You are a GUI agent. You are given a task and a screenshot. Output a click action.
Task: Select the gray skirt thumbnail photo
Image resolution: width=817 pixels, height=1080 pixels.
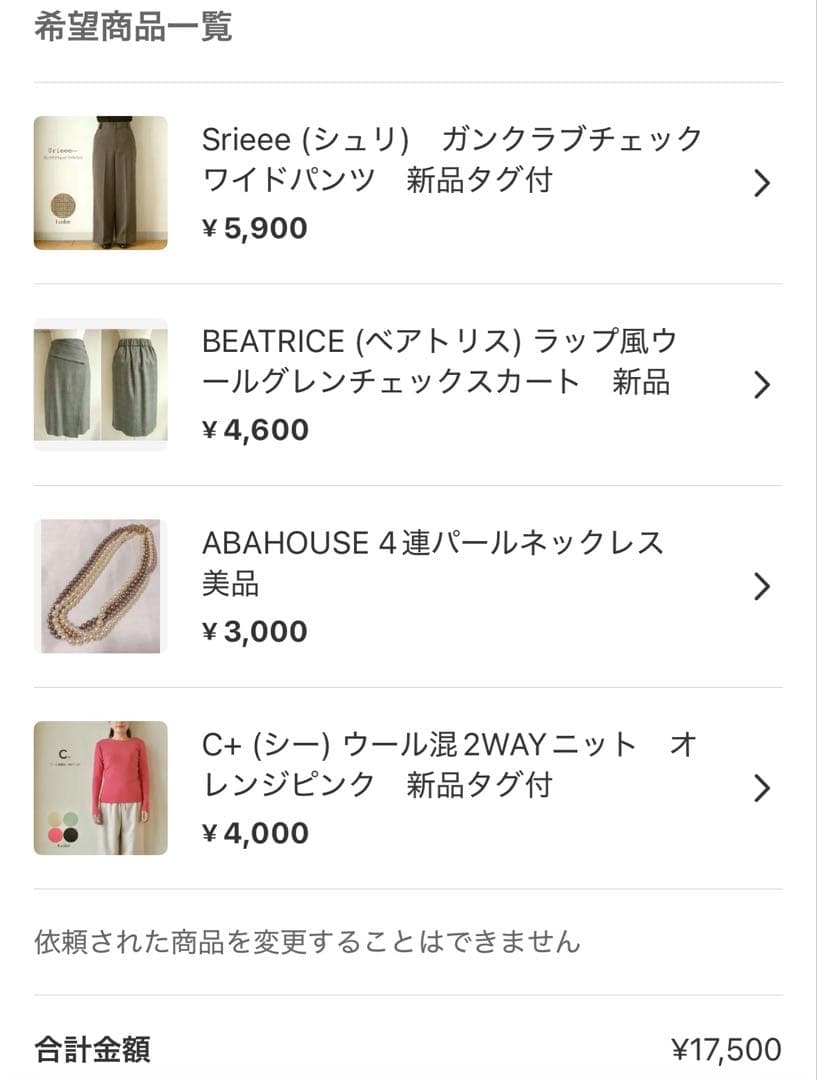[x=98, y=385]
